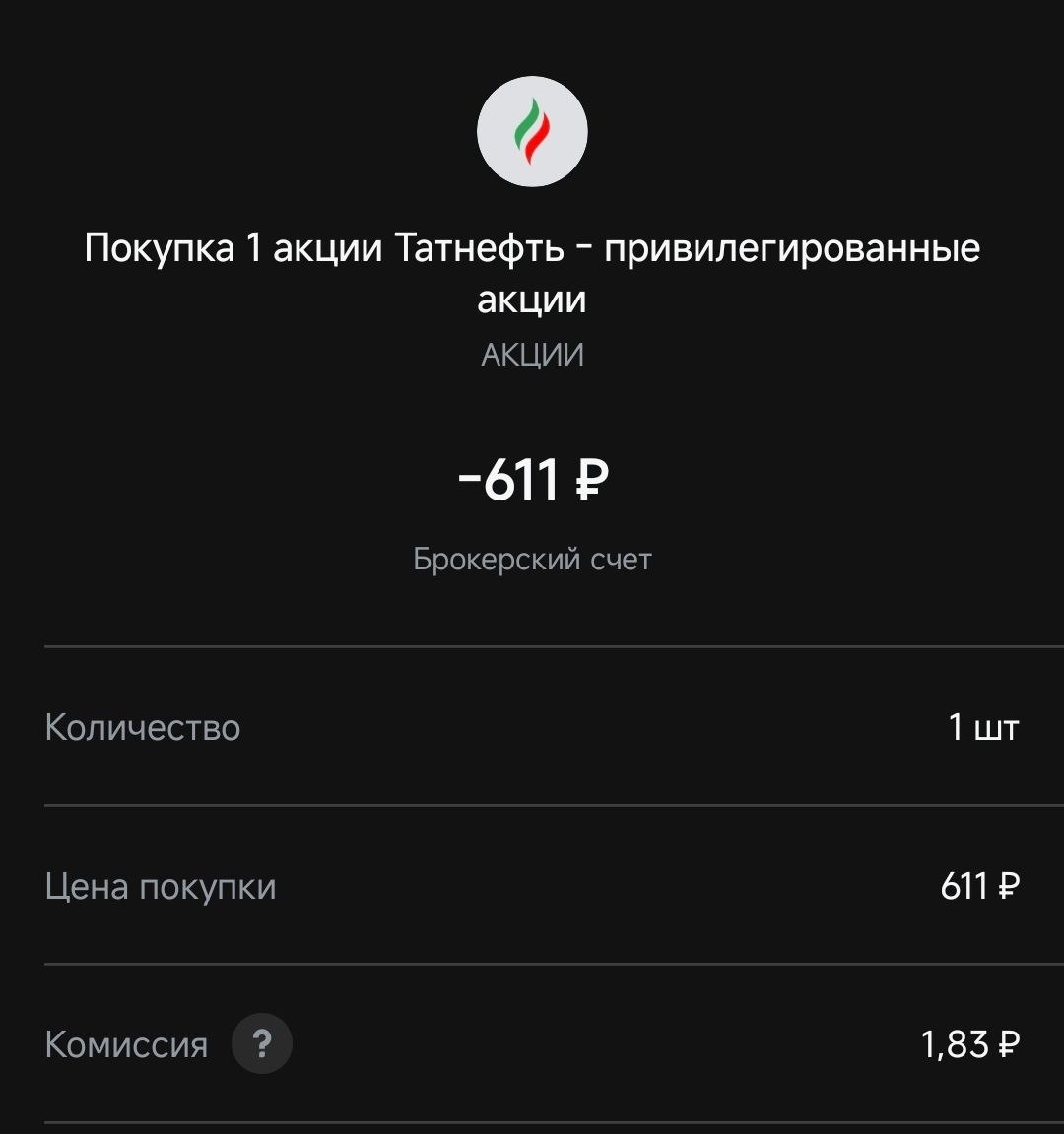1064x1134 pixels.
Task: Tap the ruble icon beside purchase price 611
Action: point(1007,887)
